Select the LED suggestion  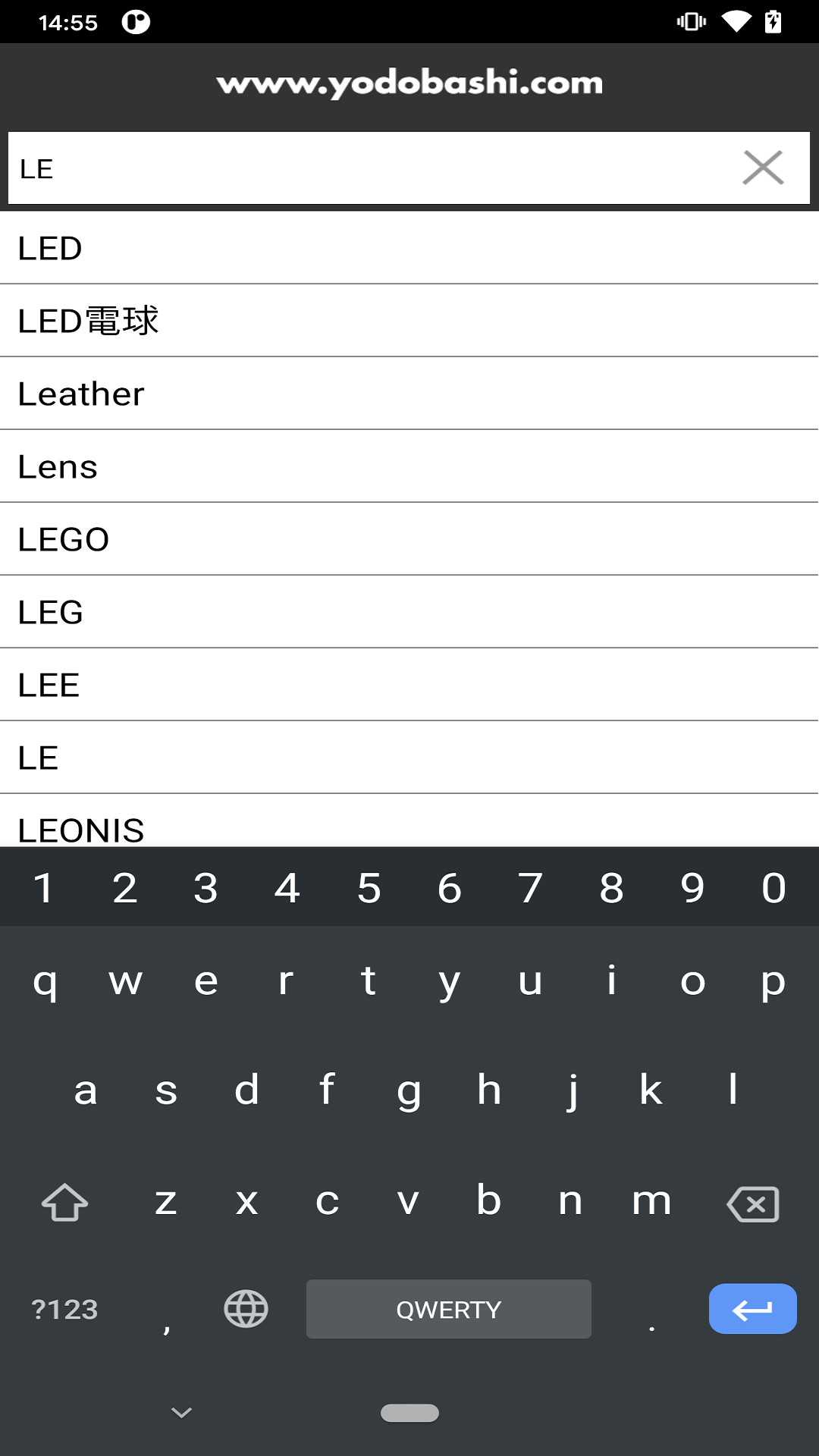pyautogui.click(x=409, y=248)
